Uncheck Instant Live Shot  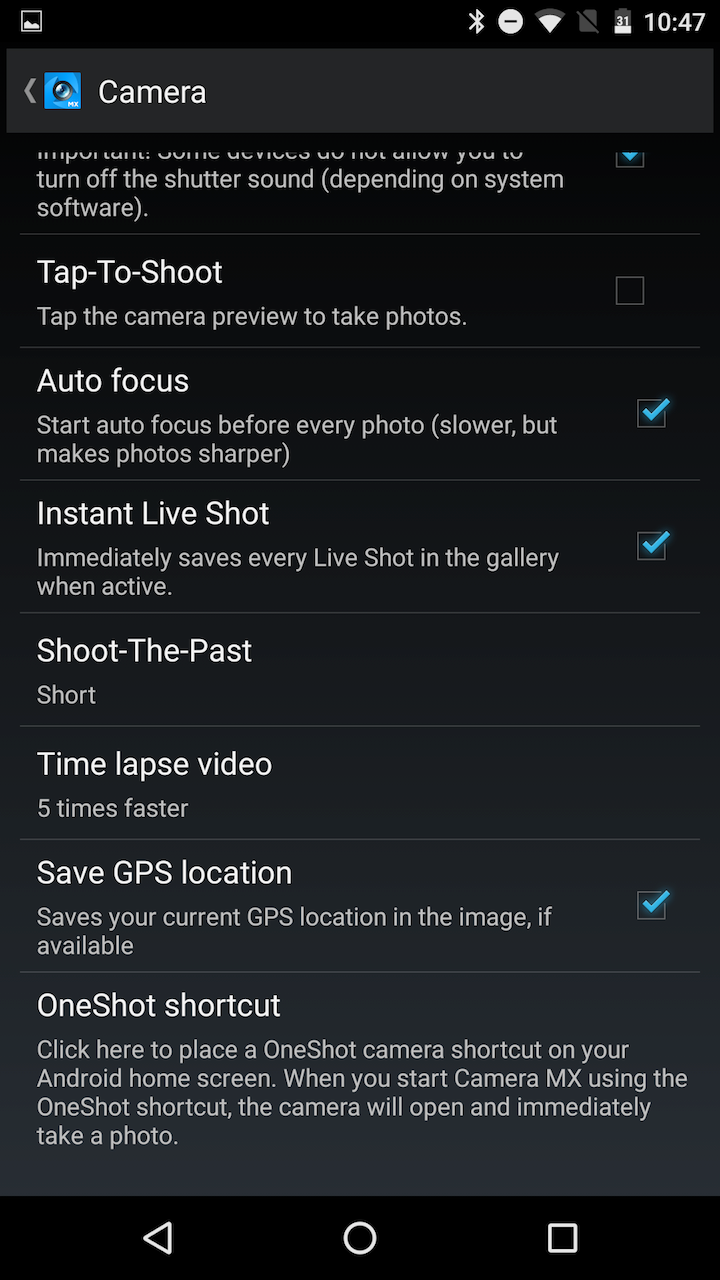click(651, 546)
